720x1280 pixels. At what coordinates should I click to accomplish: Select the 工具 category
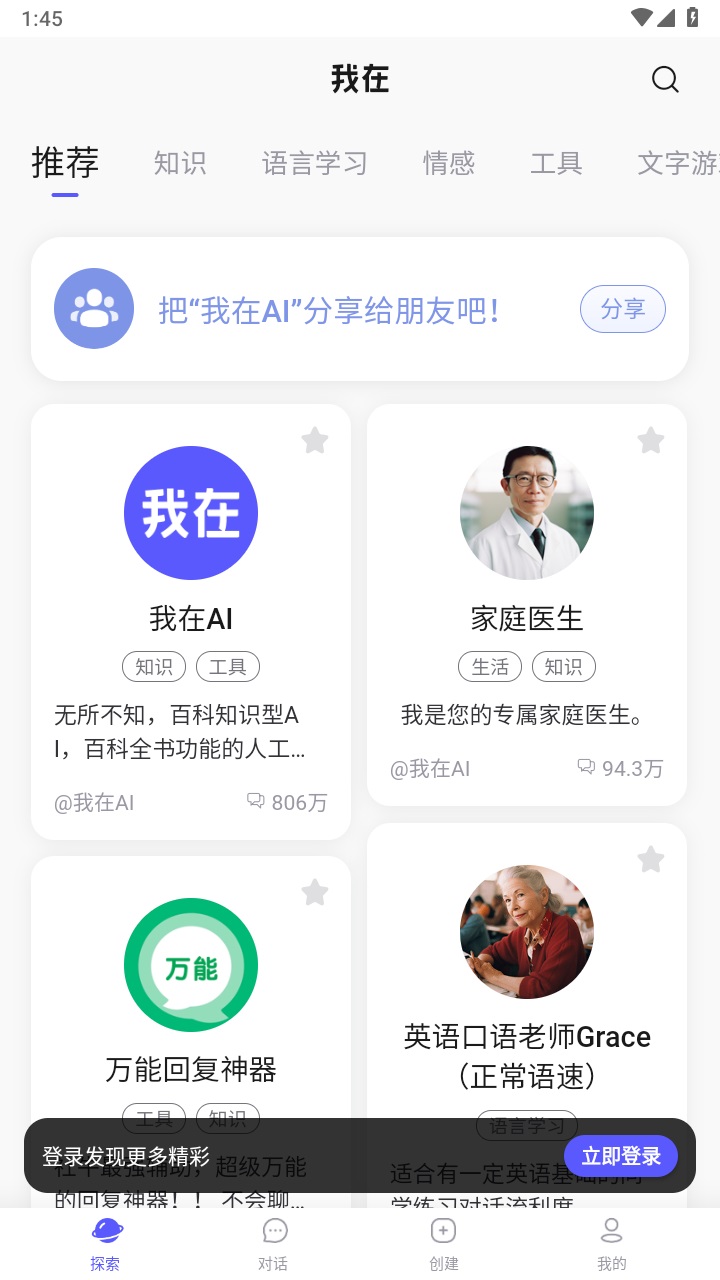point(556,163)
